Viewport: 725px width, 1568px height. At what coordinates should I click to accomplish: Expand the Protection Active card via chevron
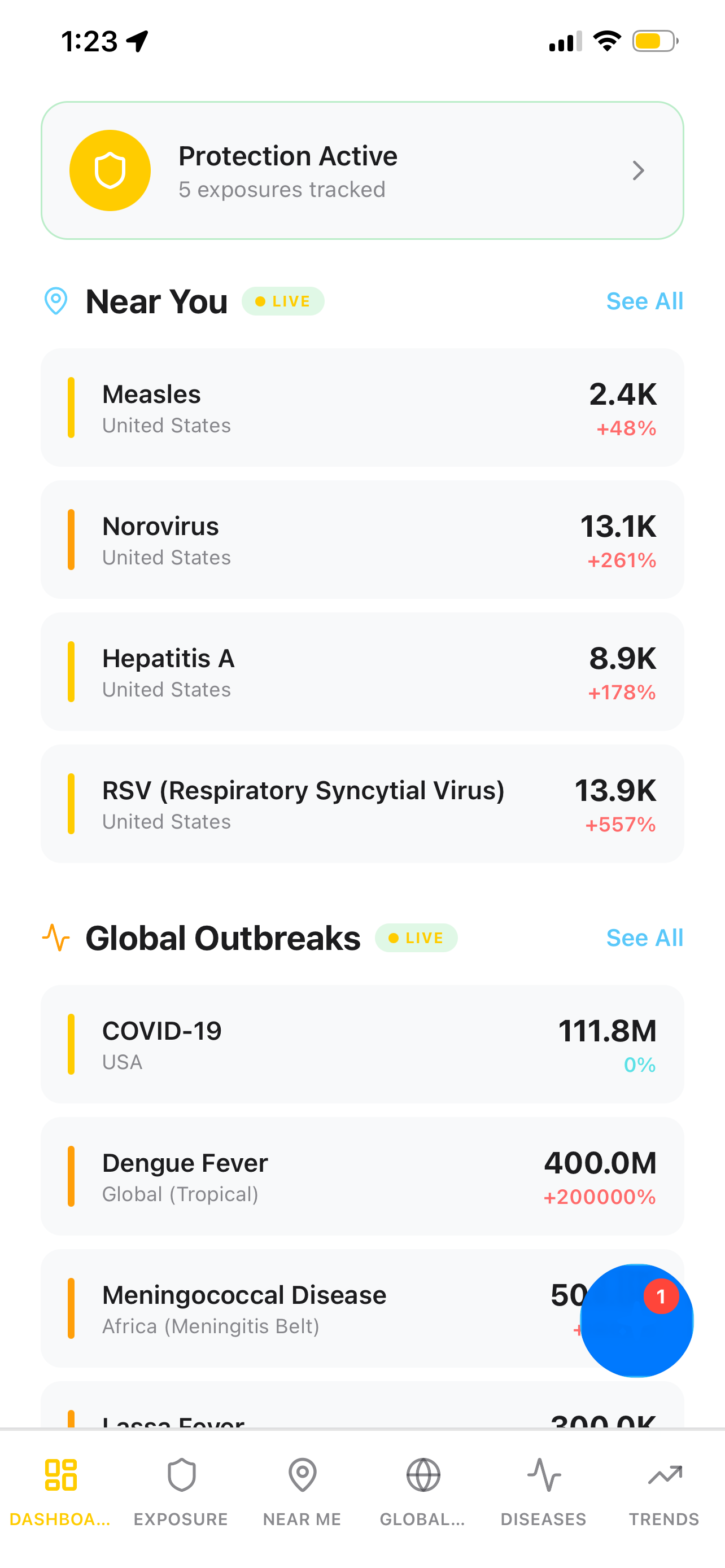click(638, 170)
